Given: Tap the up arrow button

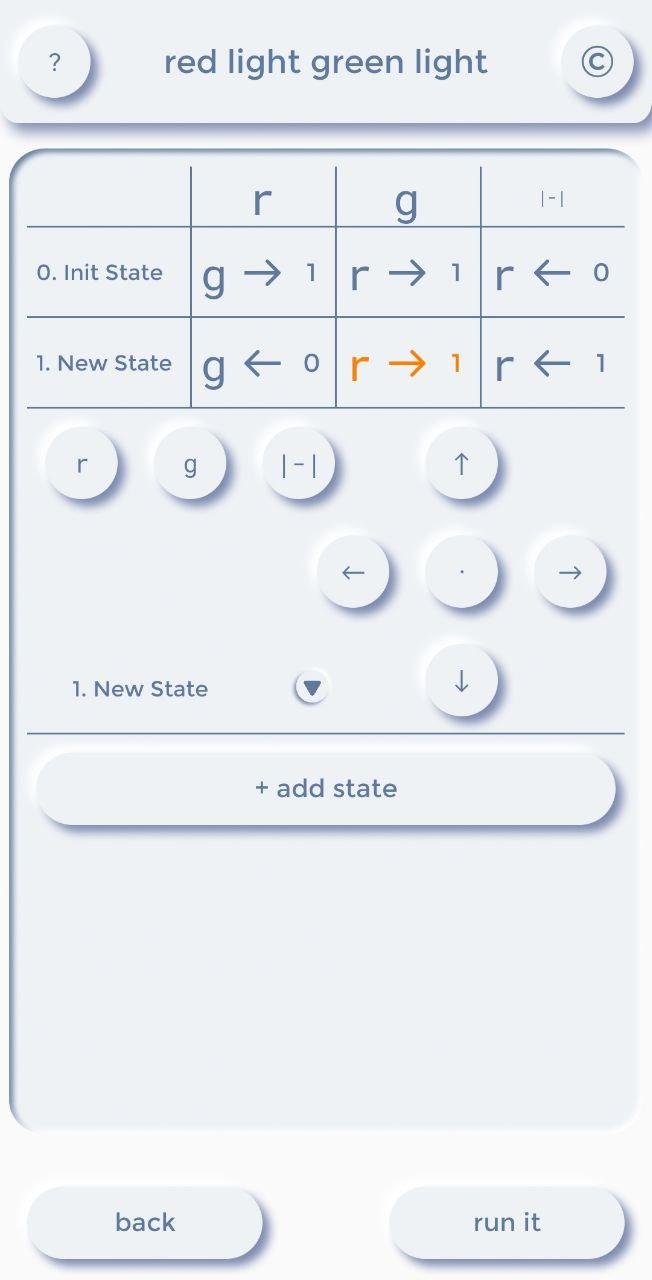Looking at the screenshot, I should [x=461, y=464].
